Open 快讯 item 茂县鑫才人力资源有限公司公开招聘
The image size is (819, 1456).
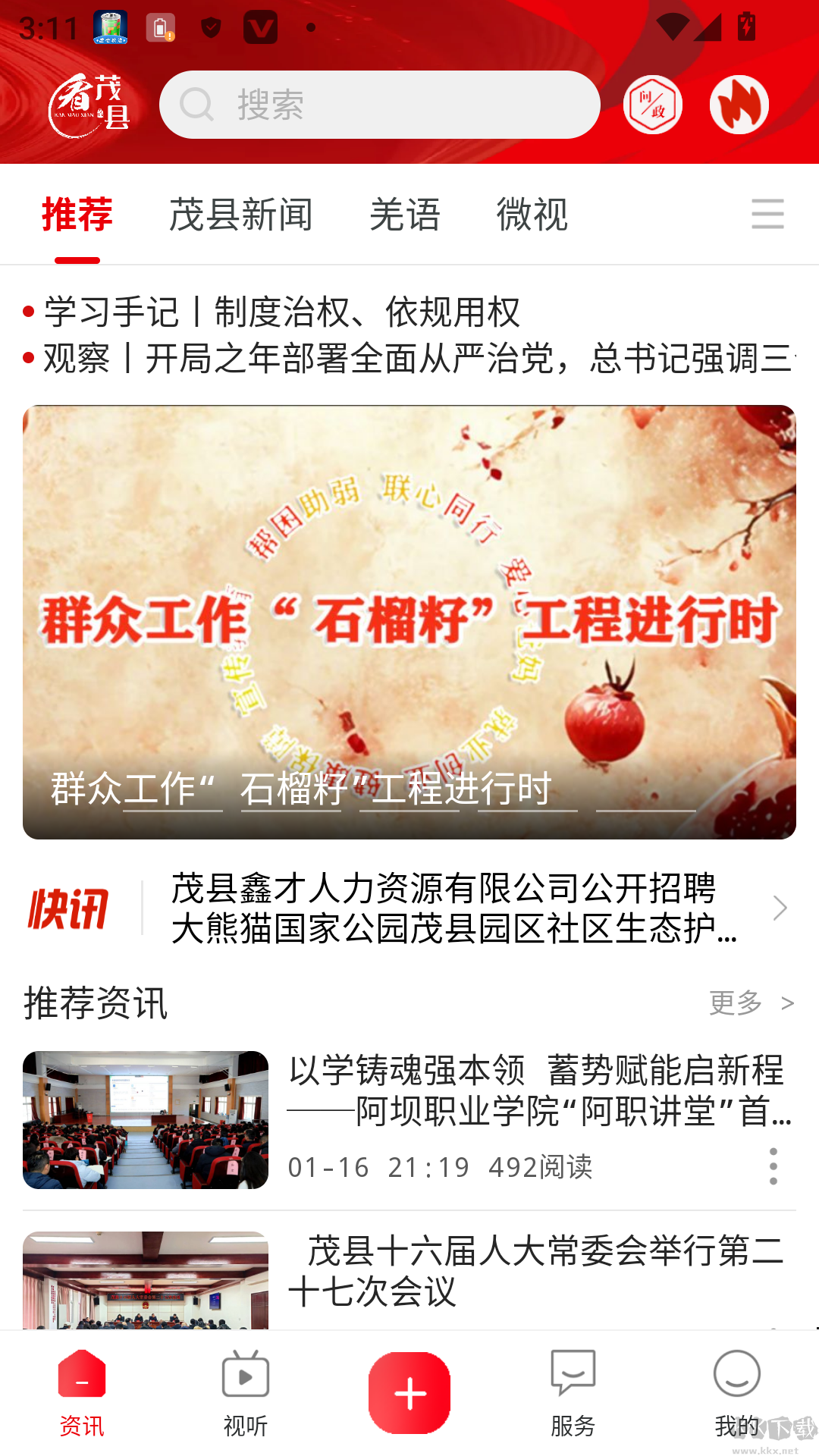[444, 888]
